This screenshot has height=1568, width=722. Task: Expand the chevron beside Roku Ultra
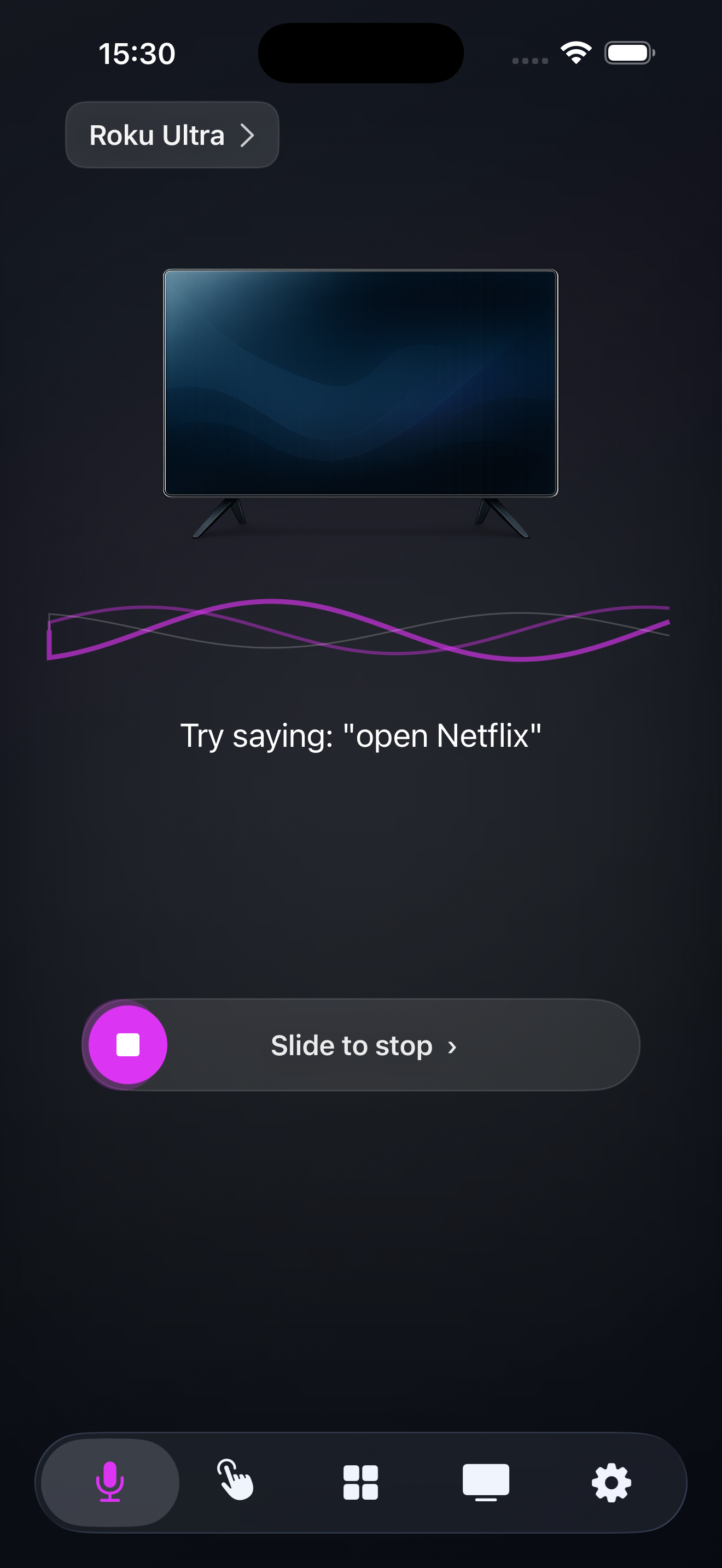click(247, 135)
